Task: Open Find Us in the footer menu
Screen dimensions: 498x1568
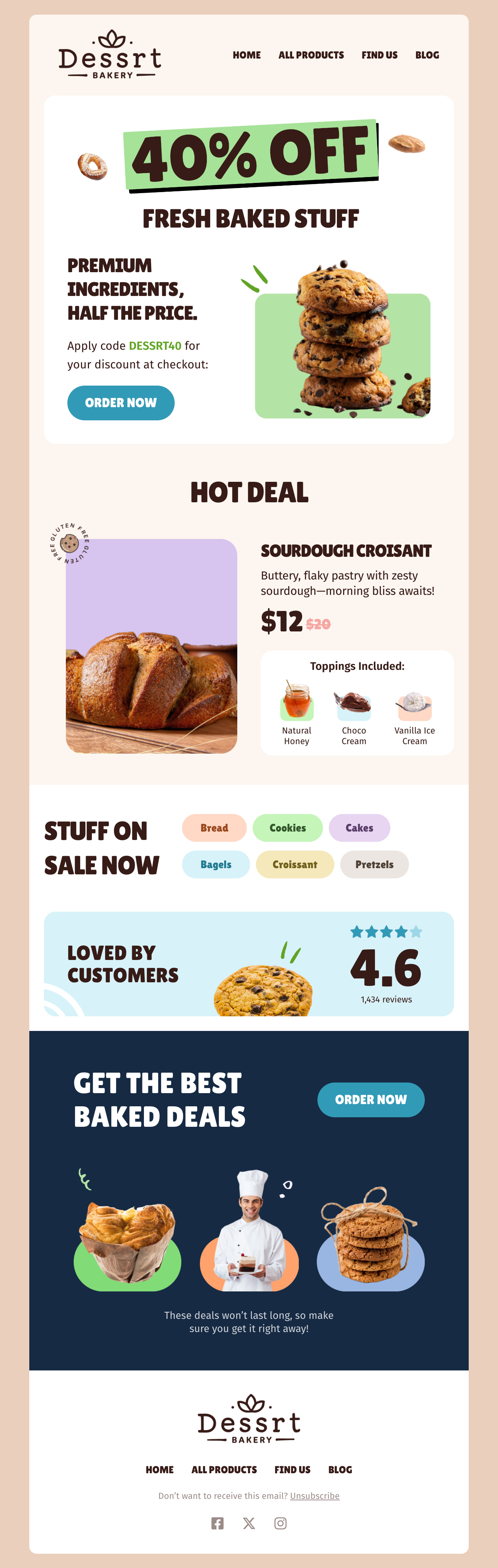Action: tap(292, 1469)
